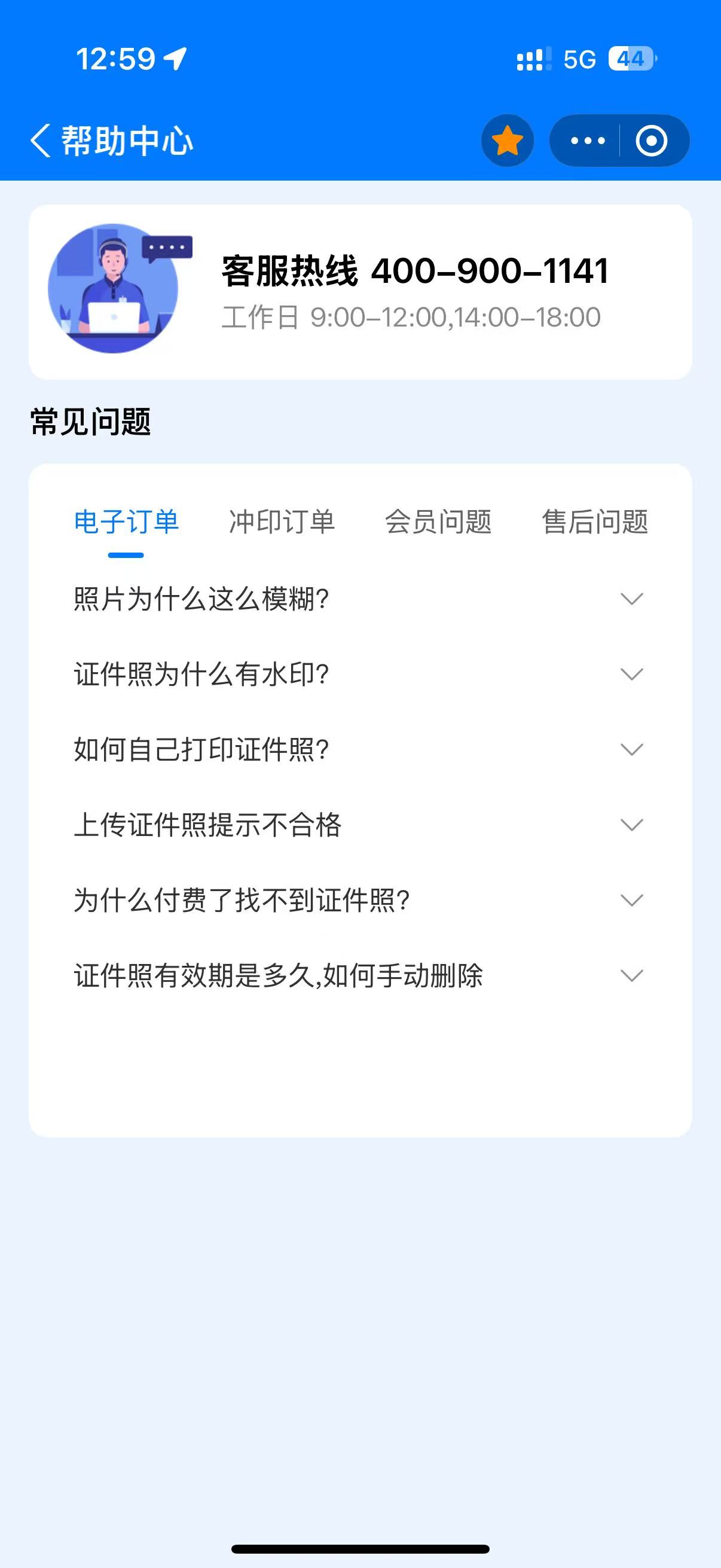Switch to the 会员问题 tab

[438, 522]
